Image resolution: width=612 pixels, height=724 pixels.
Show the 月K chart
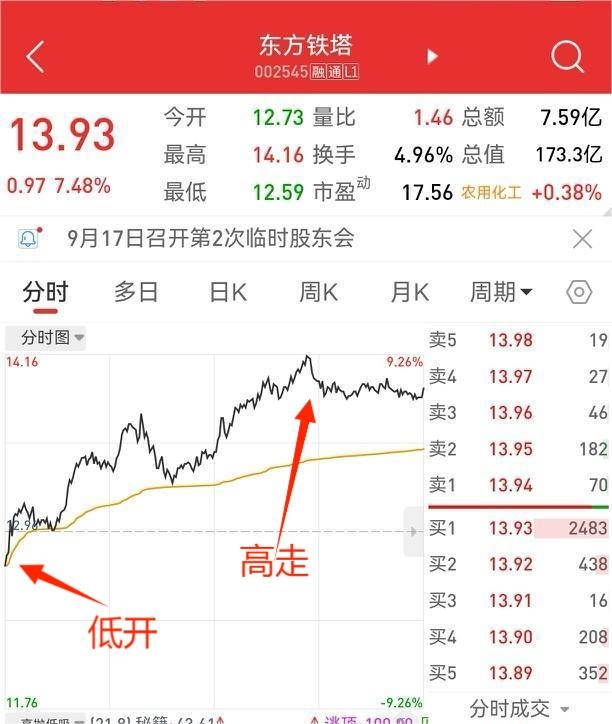click(x=409, y=293)
